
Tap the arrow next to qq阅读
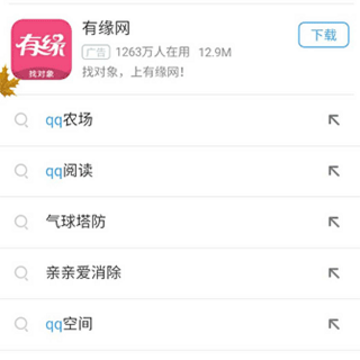click(334, 171)
